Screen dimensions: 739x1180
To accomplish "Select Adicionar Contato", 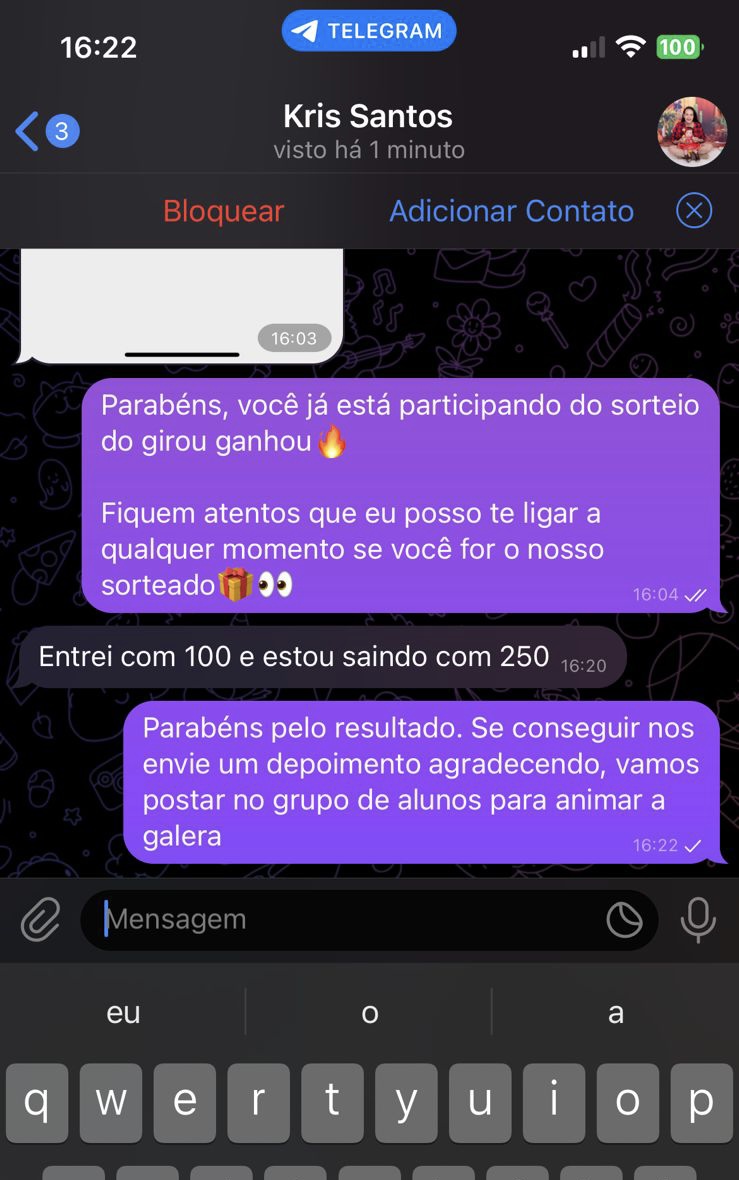I will click(x=511, y=211).
